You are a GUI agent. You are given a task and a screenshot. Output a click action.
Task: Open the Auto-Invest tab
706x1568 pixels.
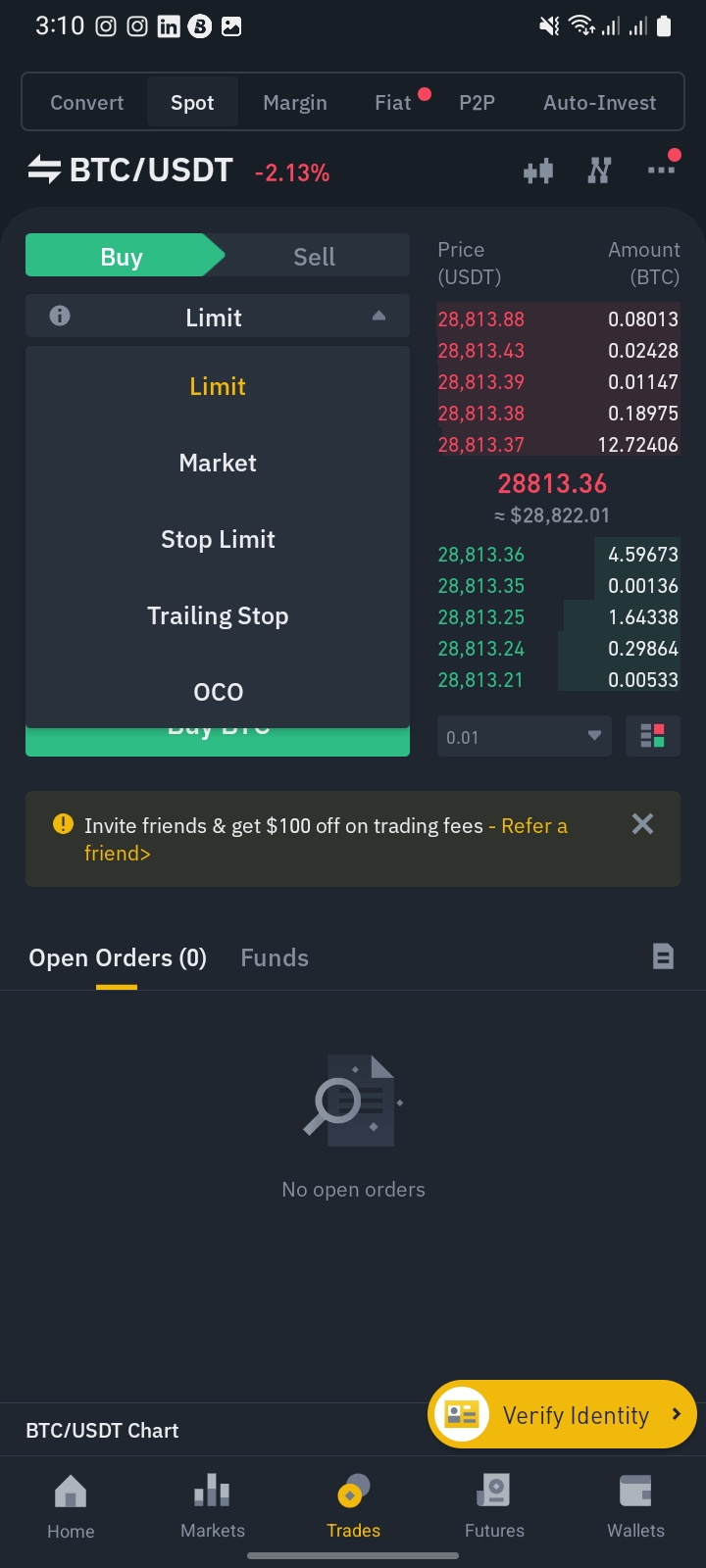[600, 103]
